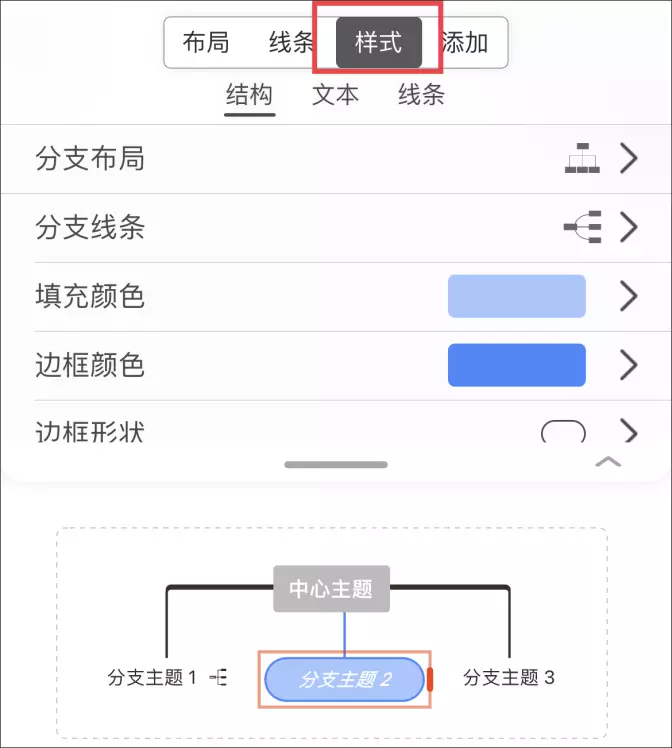672x748 pixels.
Task: Open the 线条 sub-tab below segments
Action: pyautogui.click(x=421, y=96)
